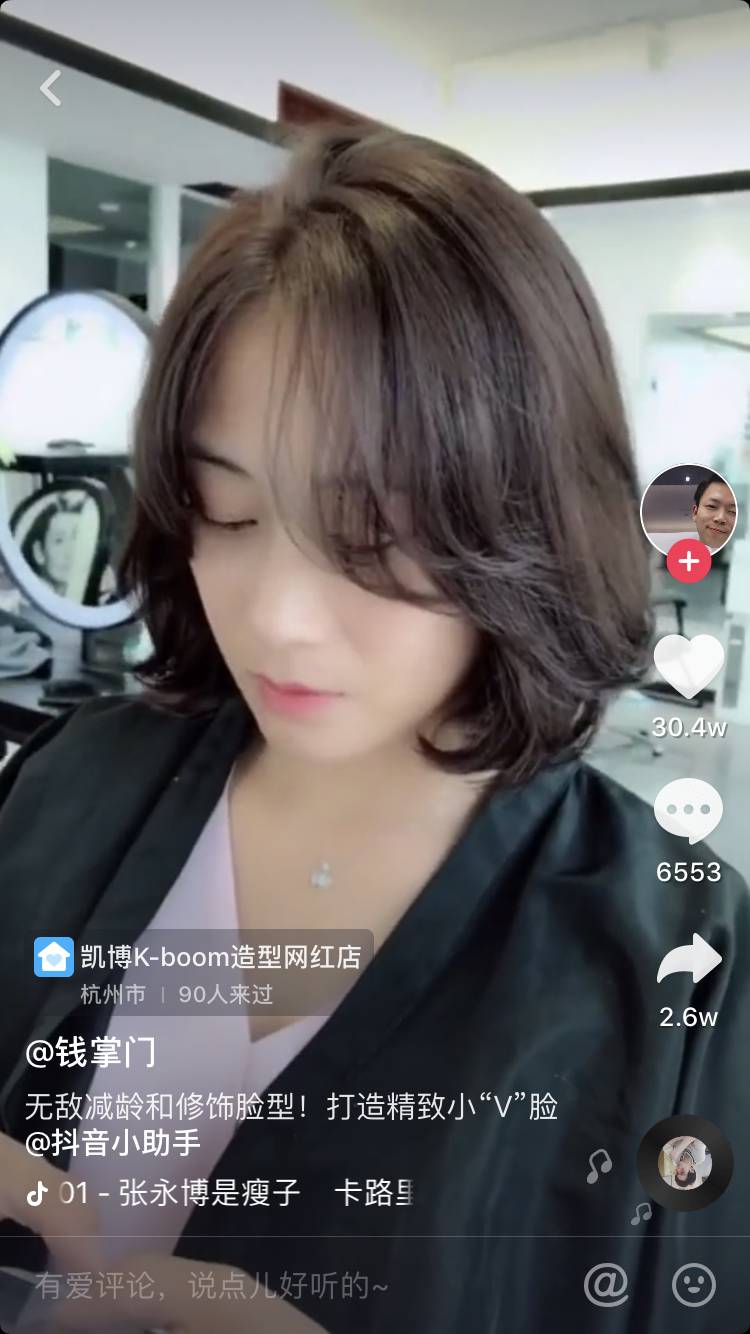Tap the spinning music disc

685,1163
